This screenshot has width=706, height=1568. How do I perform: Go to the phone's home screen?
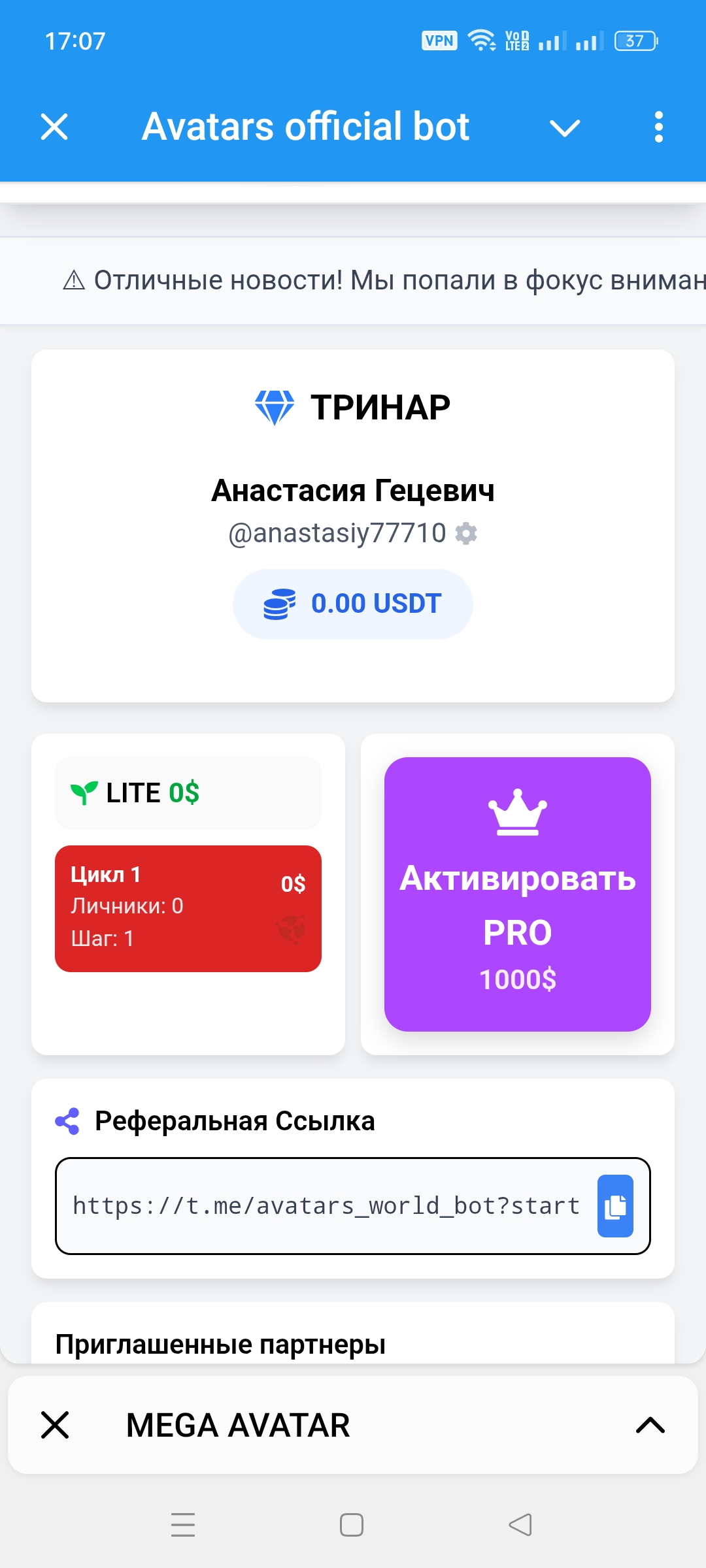[x=352, y=1525]
